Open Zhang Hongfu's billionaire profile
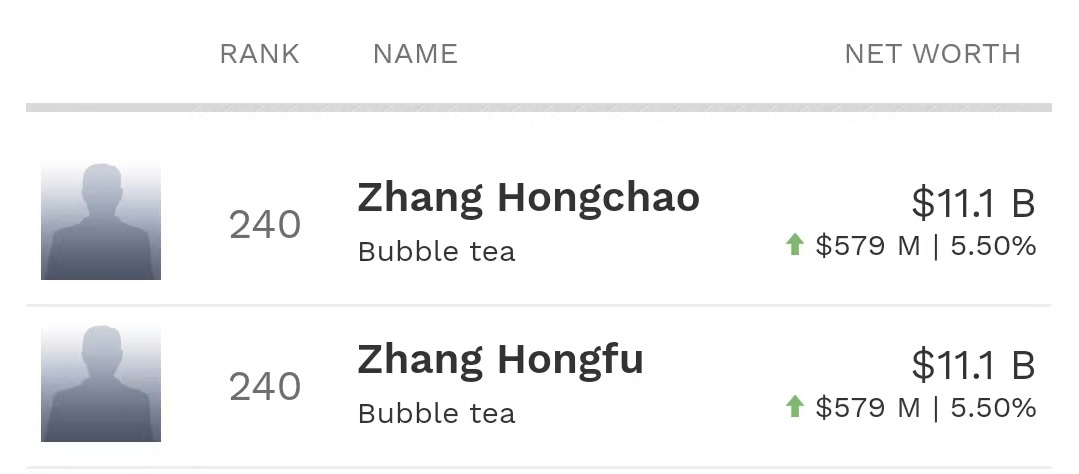 point(500,360)
